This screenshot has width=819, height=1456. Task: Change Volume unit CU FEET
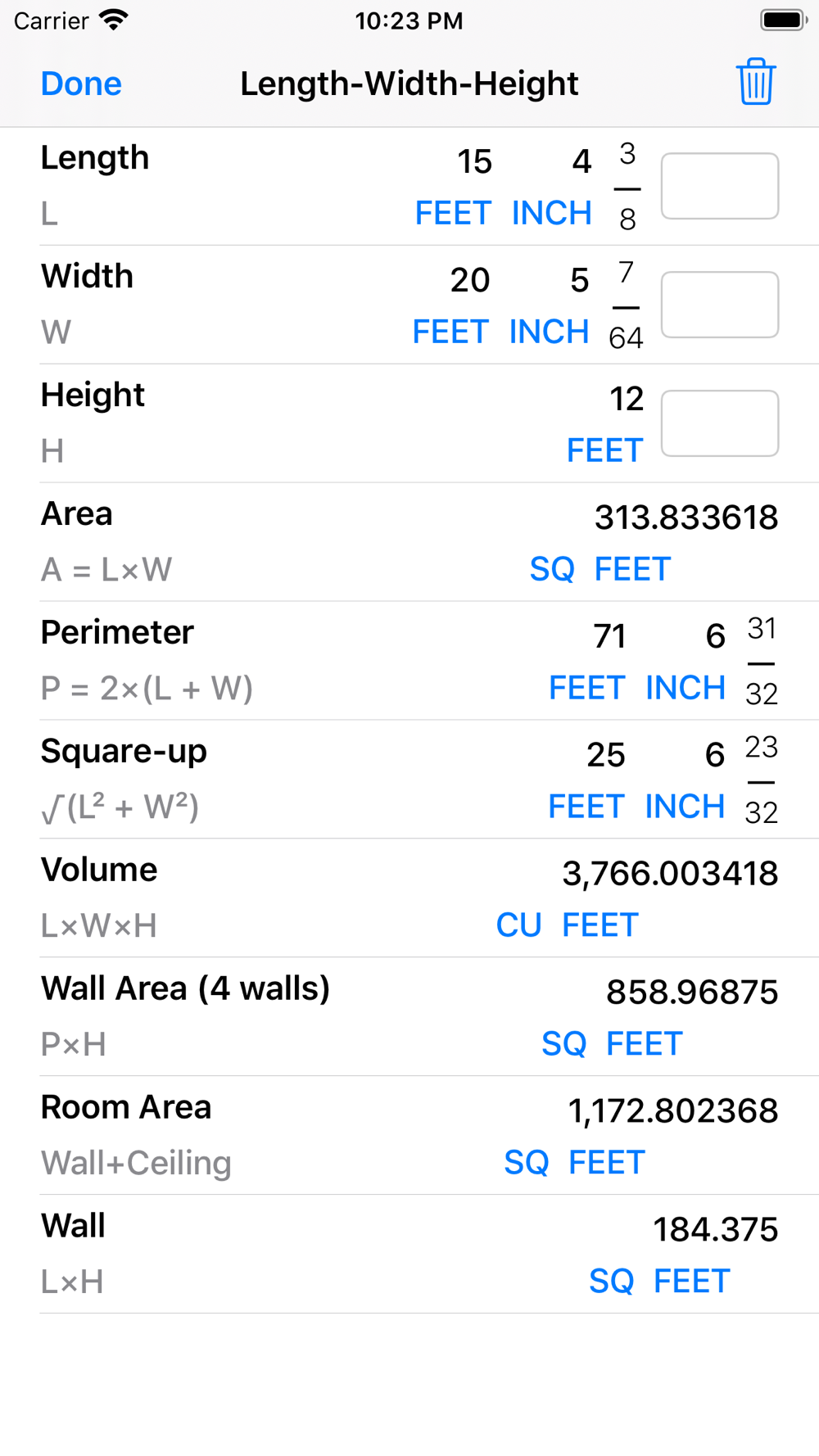567,925
